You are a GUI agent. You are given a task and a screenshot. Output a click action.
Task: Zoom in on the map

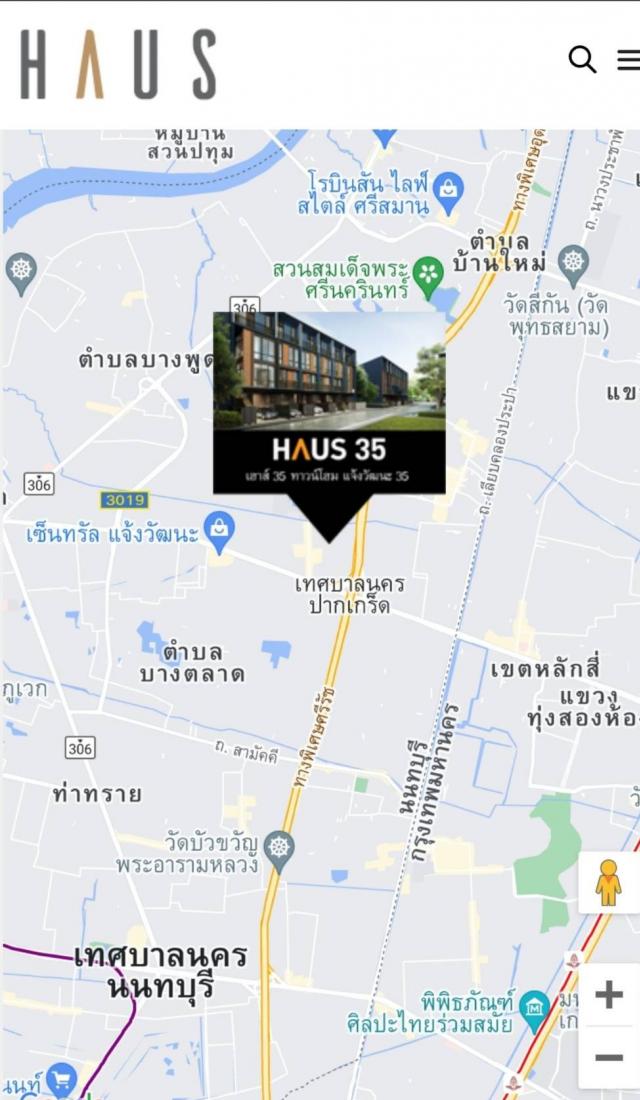609,994
